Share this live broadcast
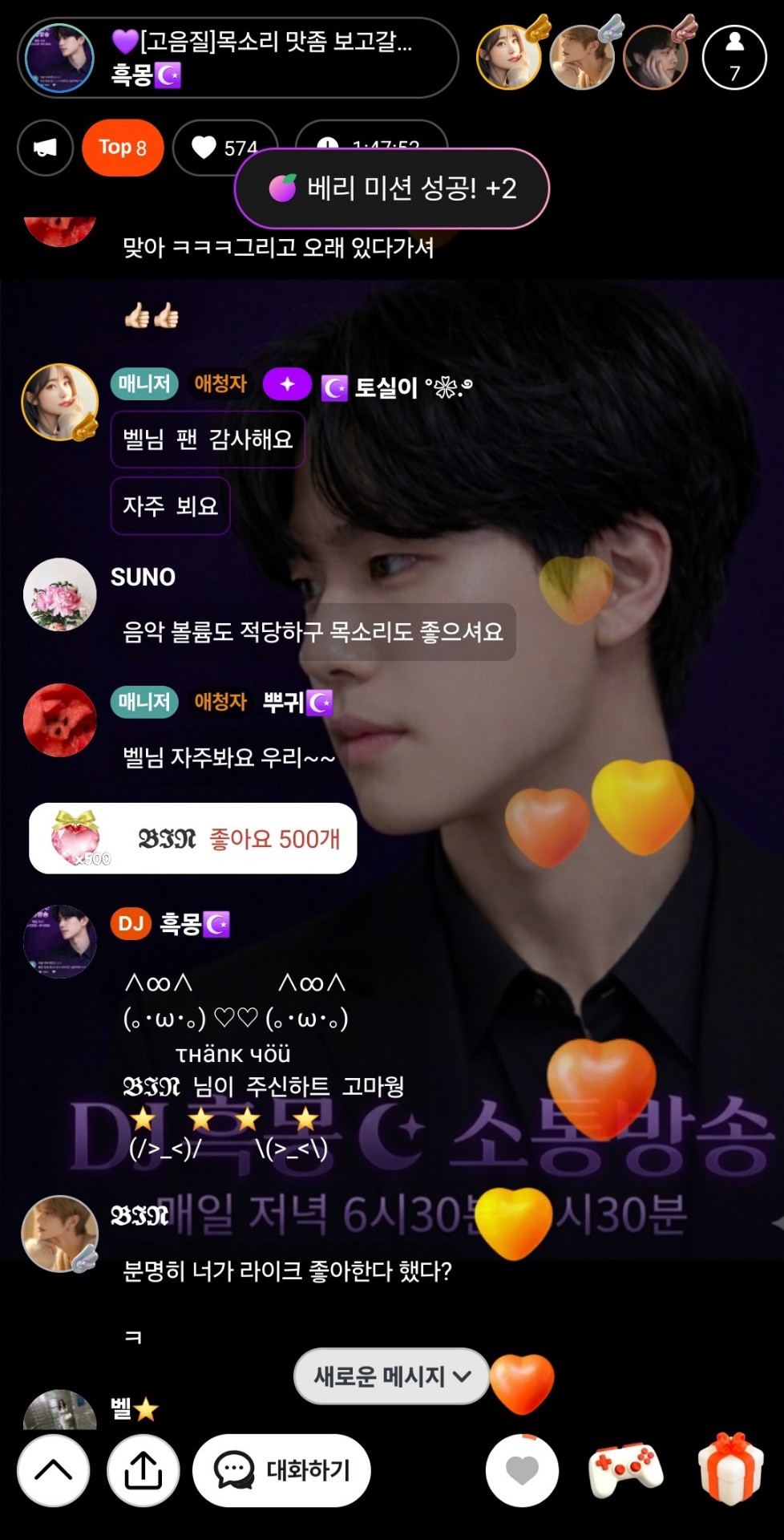 point(143,1471)
